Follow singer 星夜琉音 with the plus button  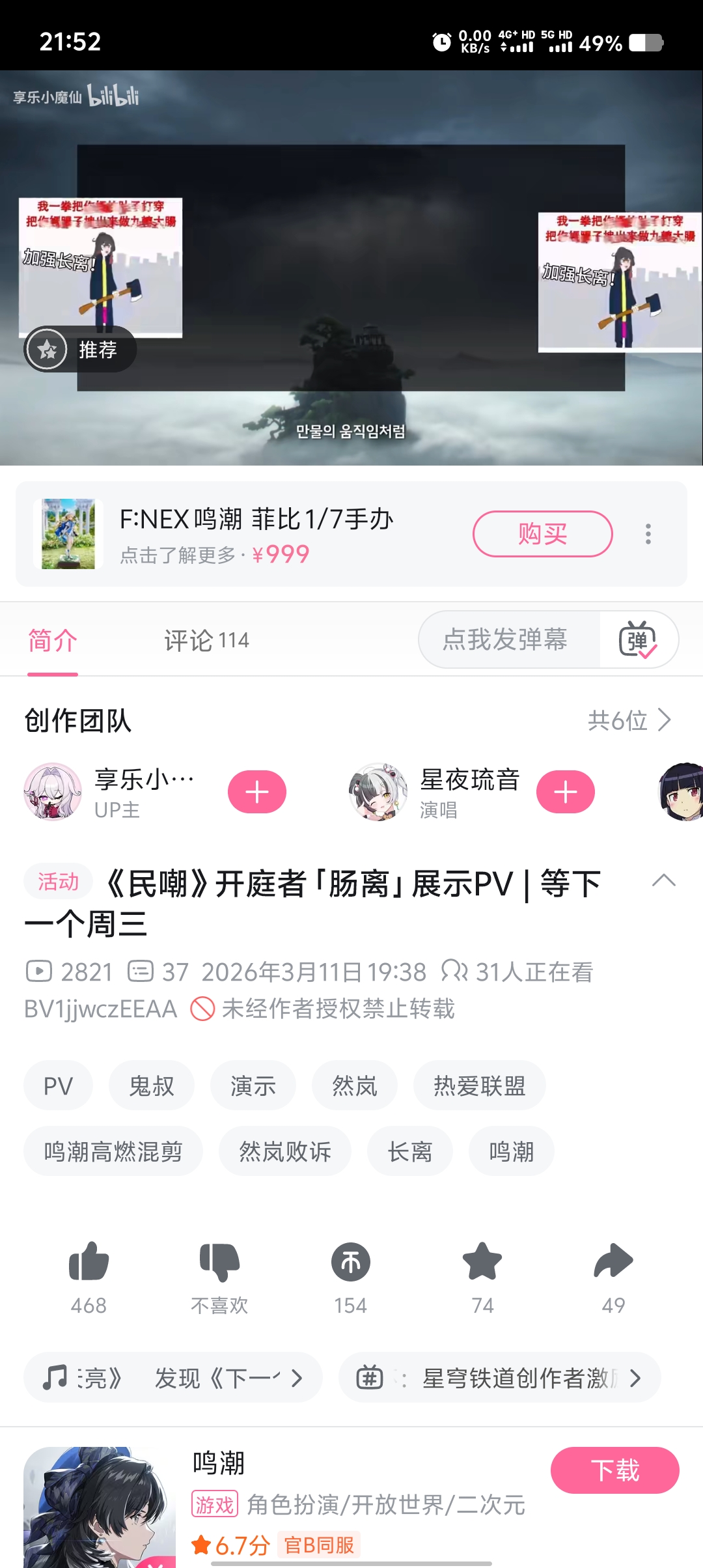click(565, 792)
